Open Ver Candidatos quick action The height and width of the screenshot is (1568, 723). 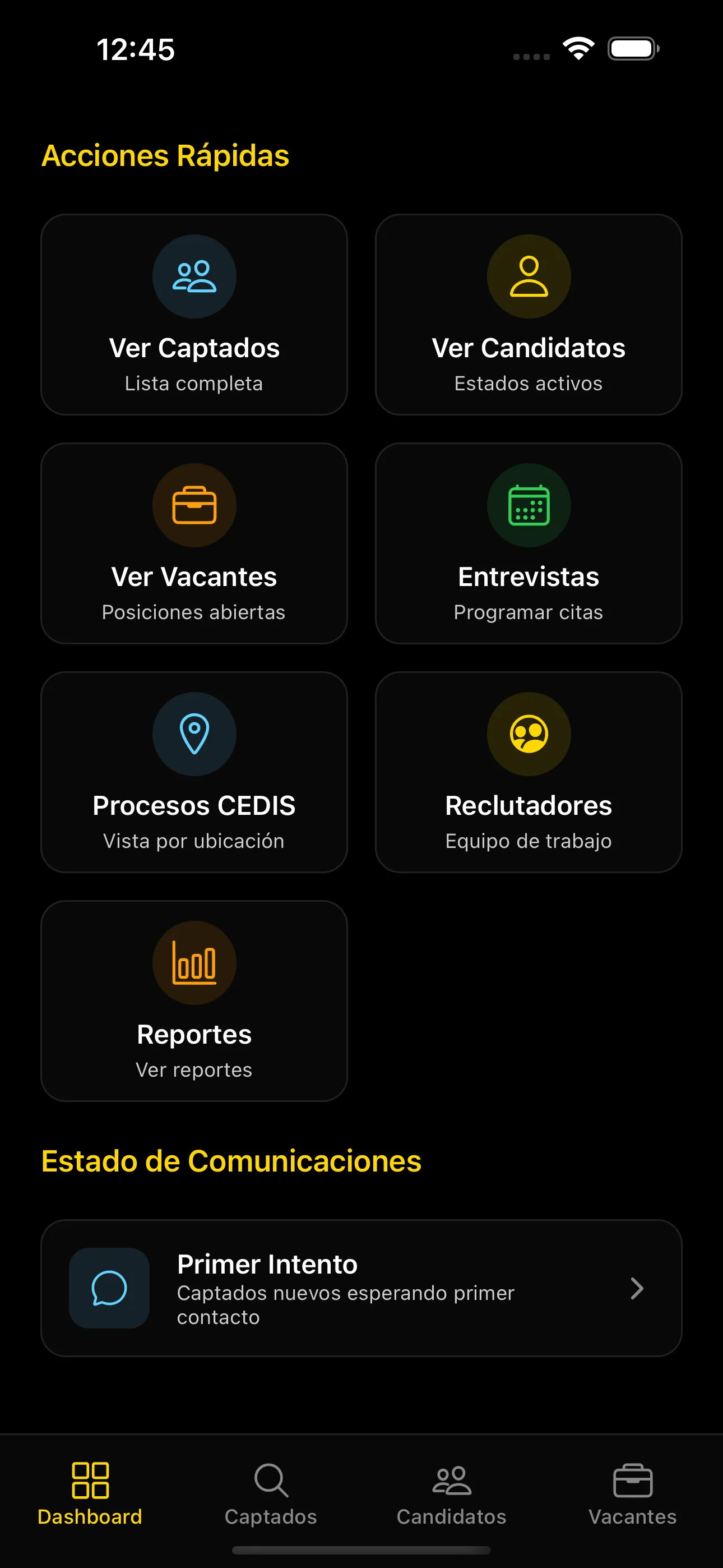coord(529,315)
